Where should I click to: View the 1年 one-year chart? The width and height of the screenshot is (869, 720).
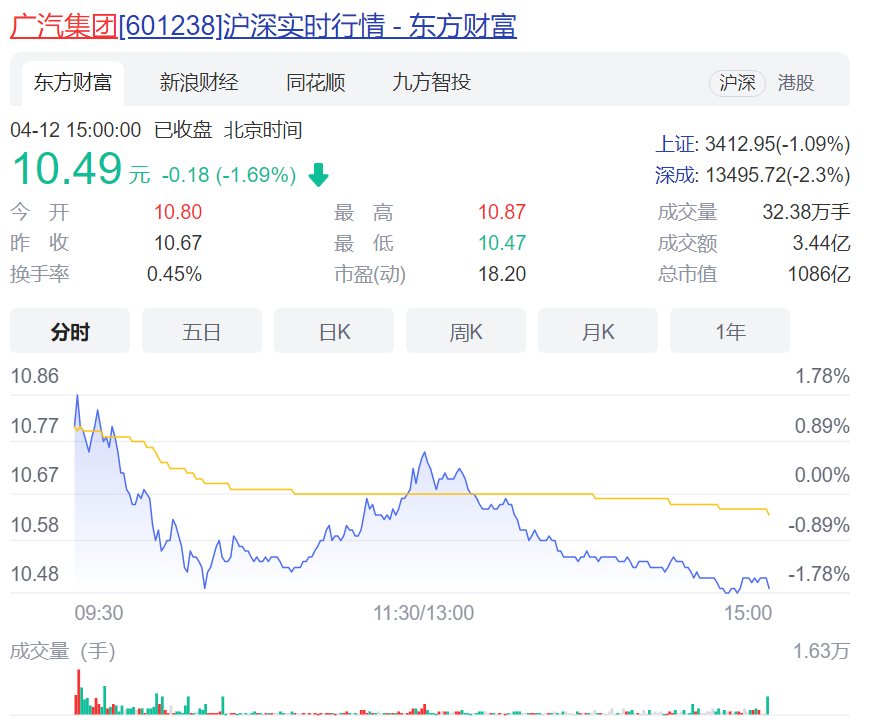pos(730,331)
